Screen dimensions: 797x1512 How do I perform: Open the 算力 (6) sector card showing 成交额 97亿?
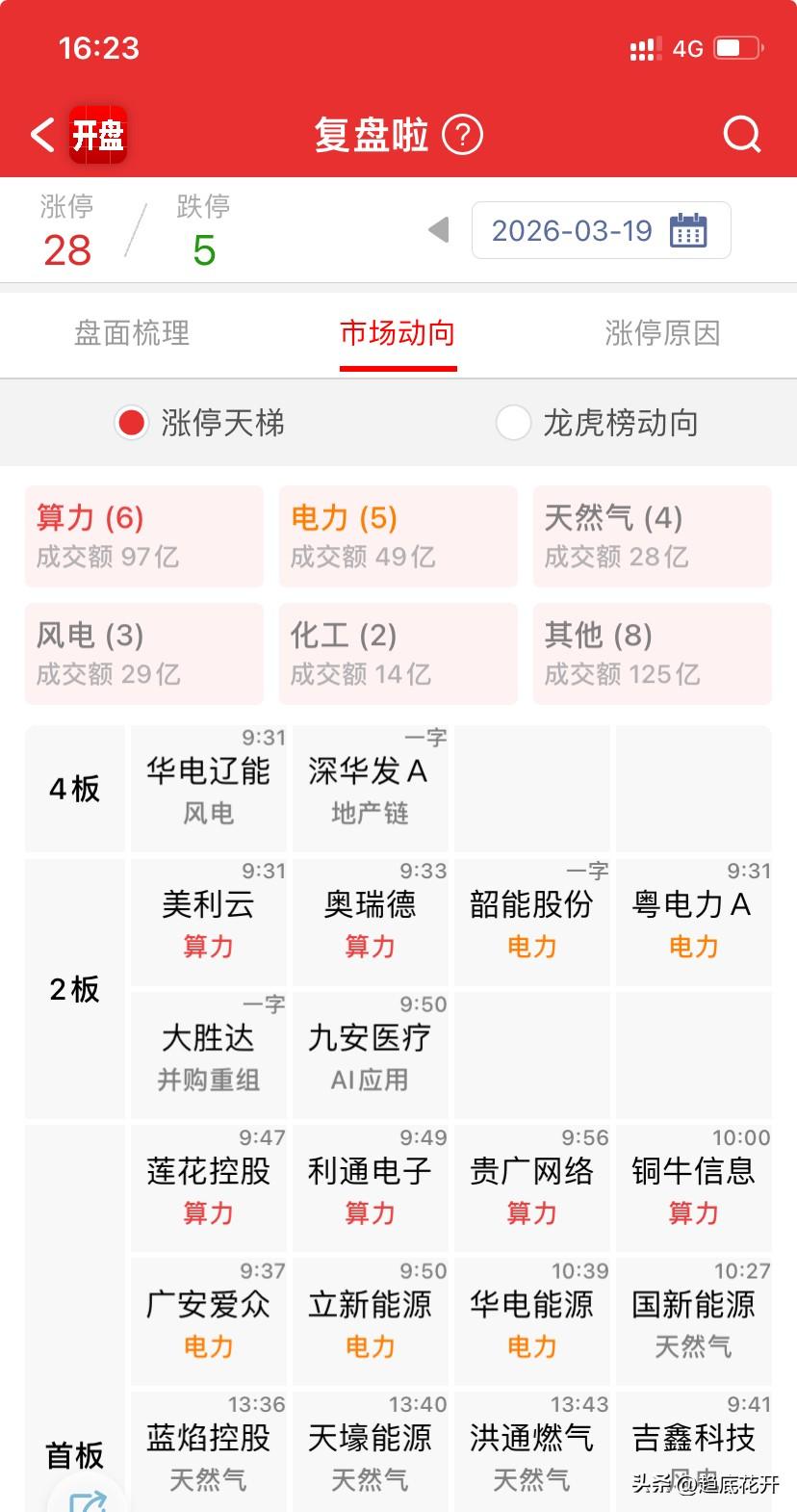point(143,535)
